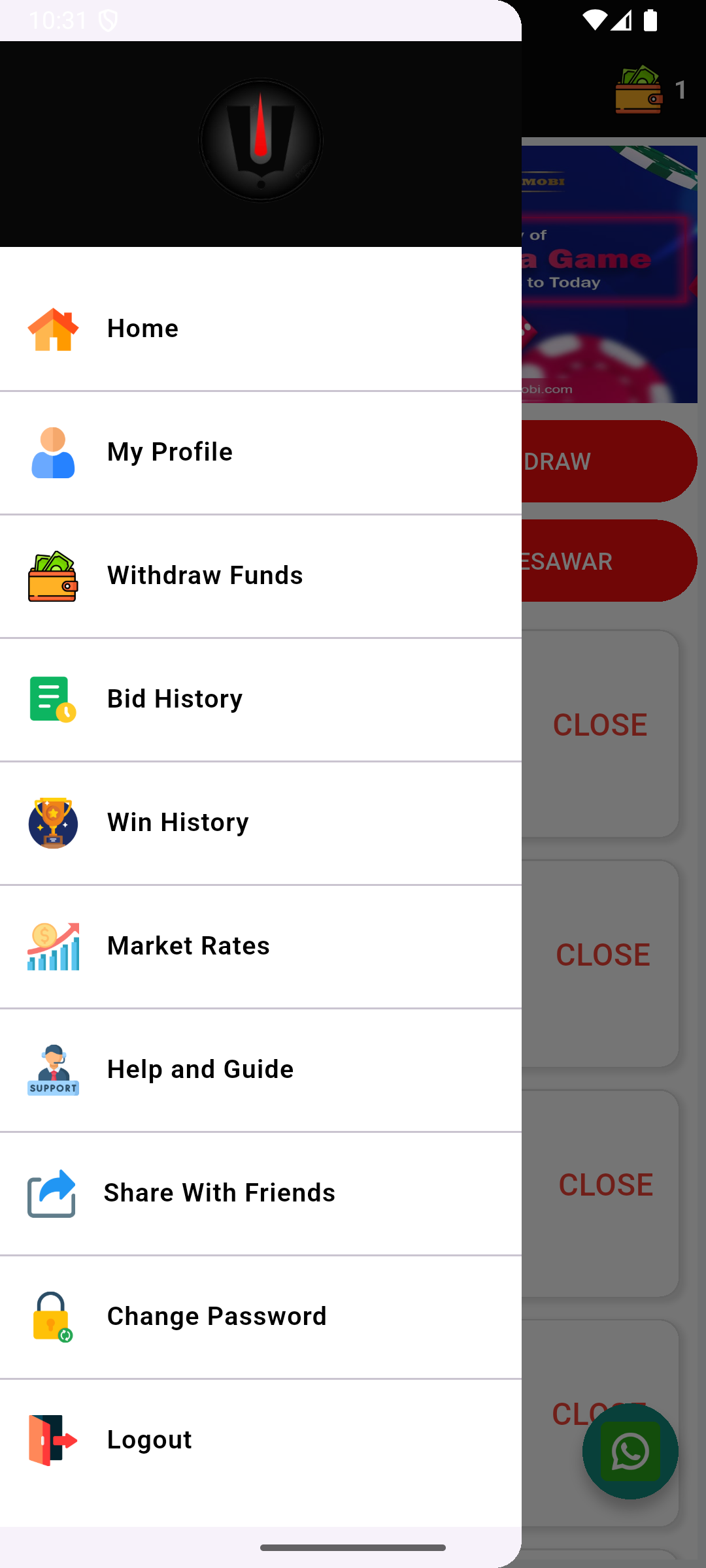Tap the first CLOSE market status label
The height and width of the screenshot is (1568, 706).
pos(599,723)
